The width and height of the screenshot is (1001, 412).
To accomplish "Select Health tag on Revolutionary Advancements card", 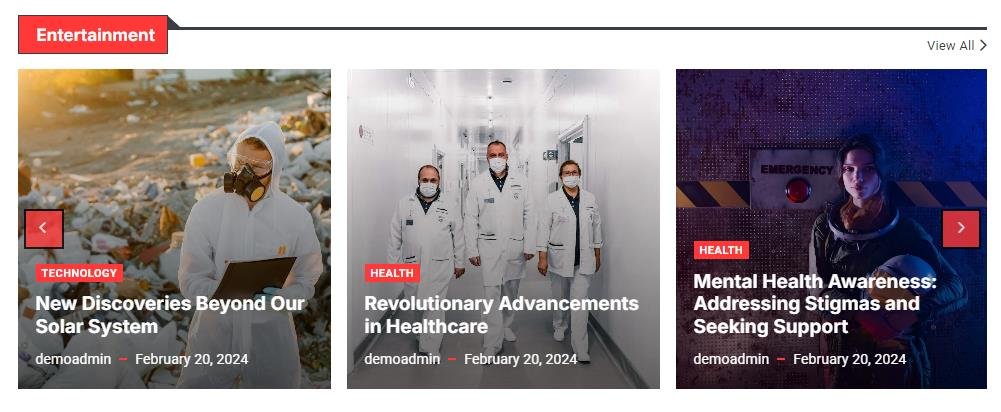I will pos(392,273).
